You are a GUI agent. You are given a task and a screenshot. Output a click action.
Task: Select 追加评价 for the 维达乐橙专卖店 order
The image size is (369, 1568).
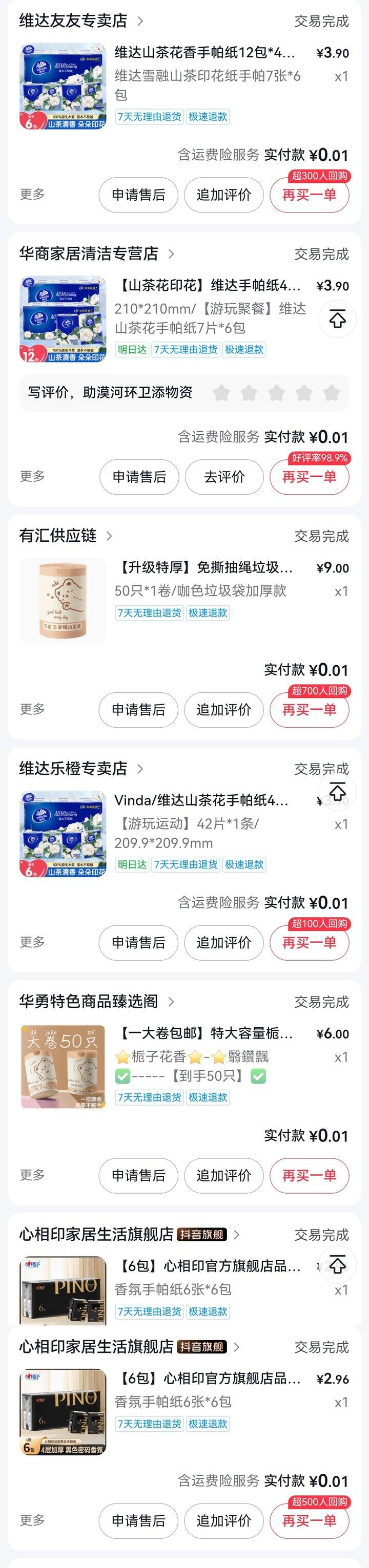point(223,943)
